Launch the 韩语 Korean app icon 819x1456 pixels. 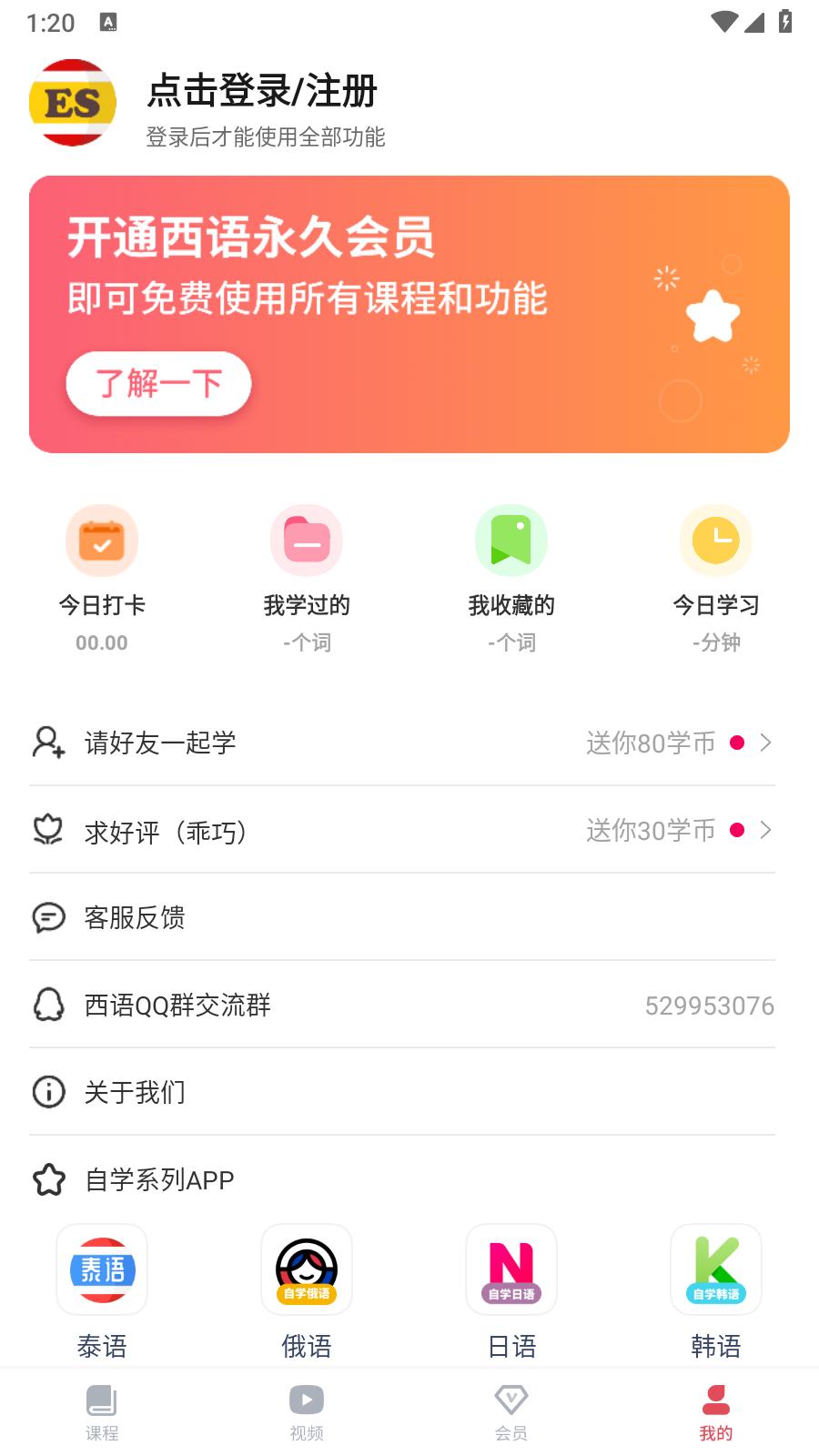pos(715,1269)
